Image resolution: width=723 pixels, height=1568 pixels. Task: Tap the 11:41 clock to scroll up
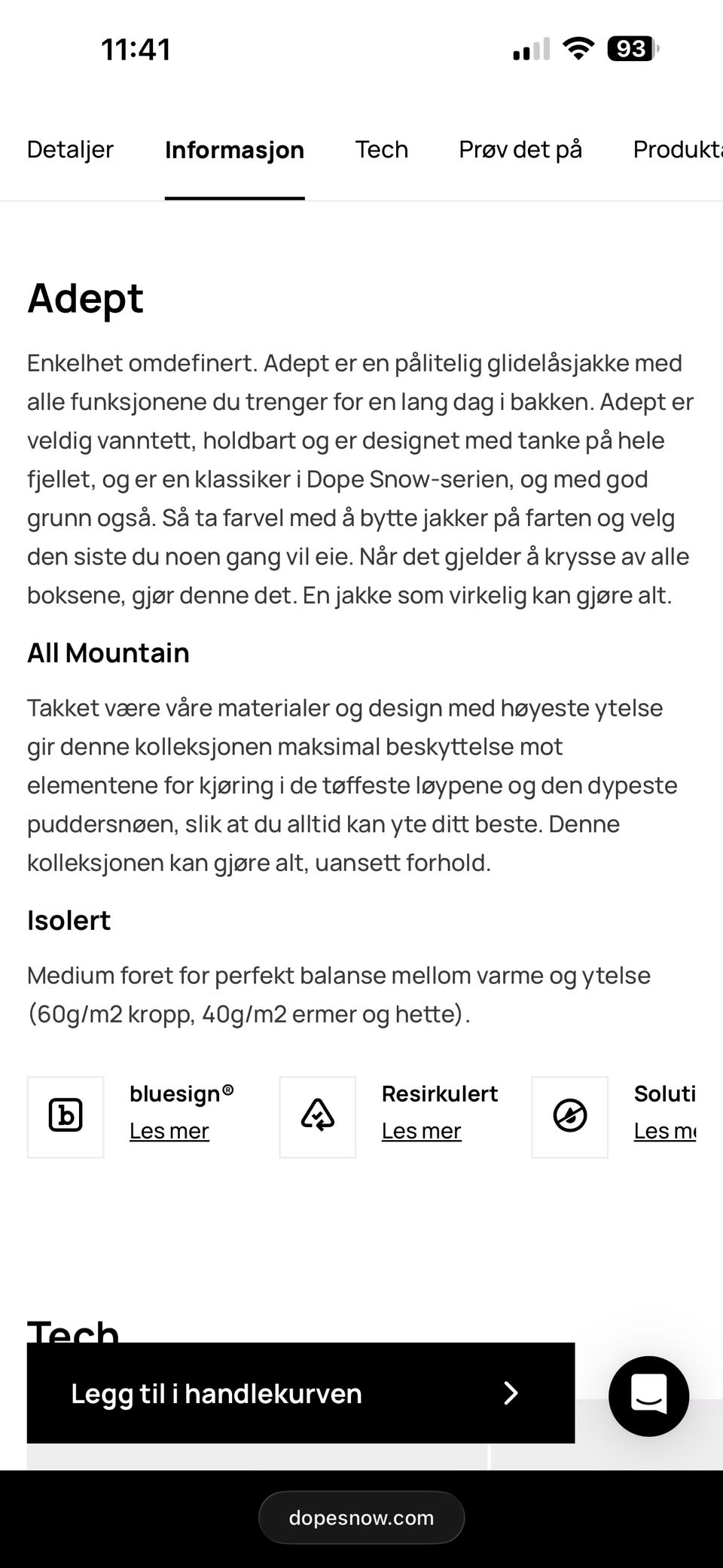point(136,49)
